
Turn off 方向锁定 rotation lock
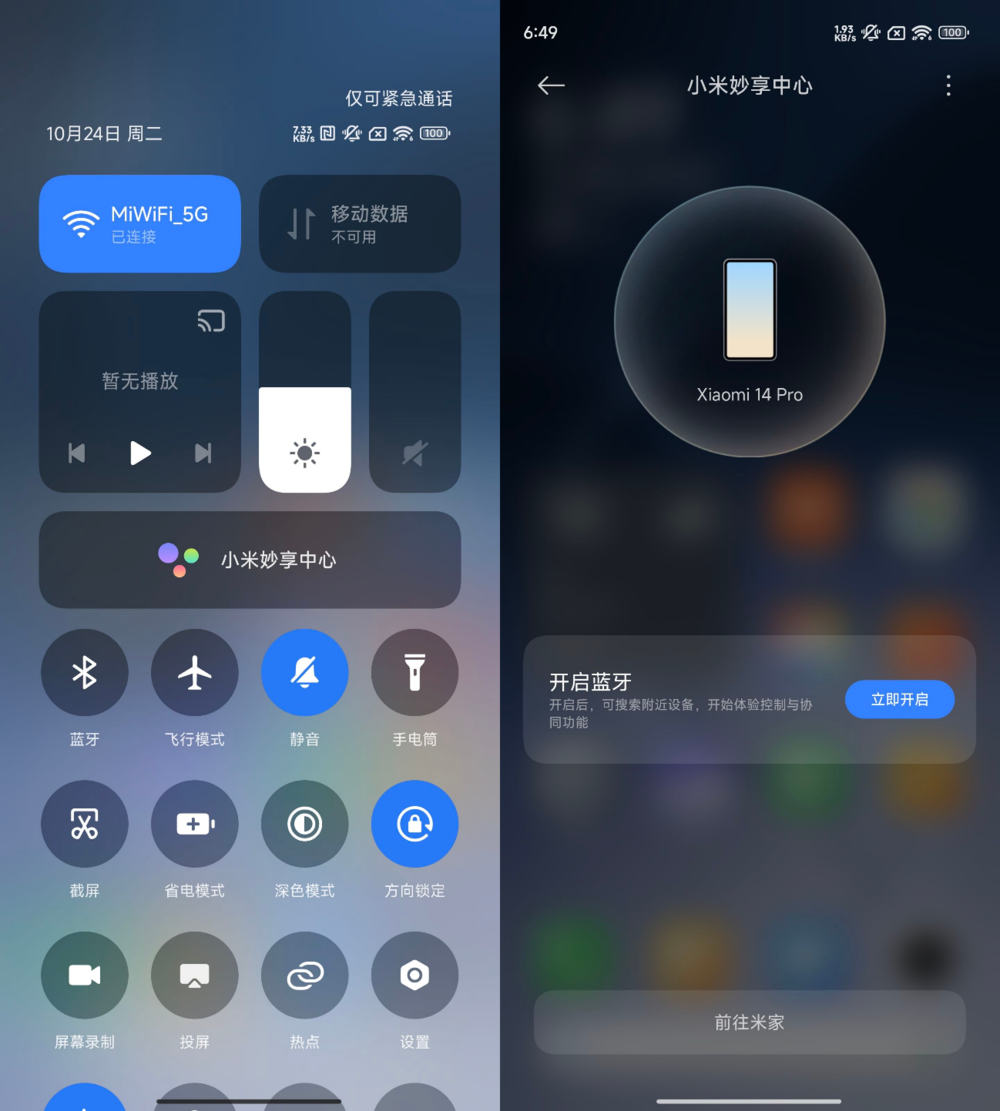click(x=415, y=824)
